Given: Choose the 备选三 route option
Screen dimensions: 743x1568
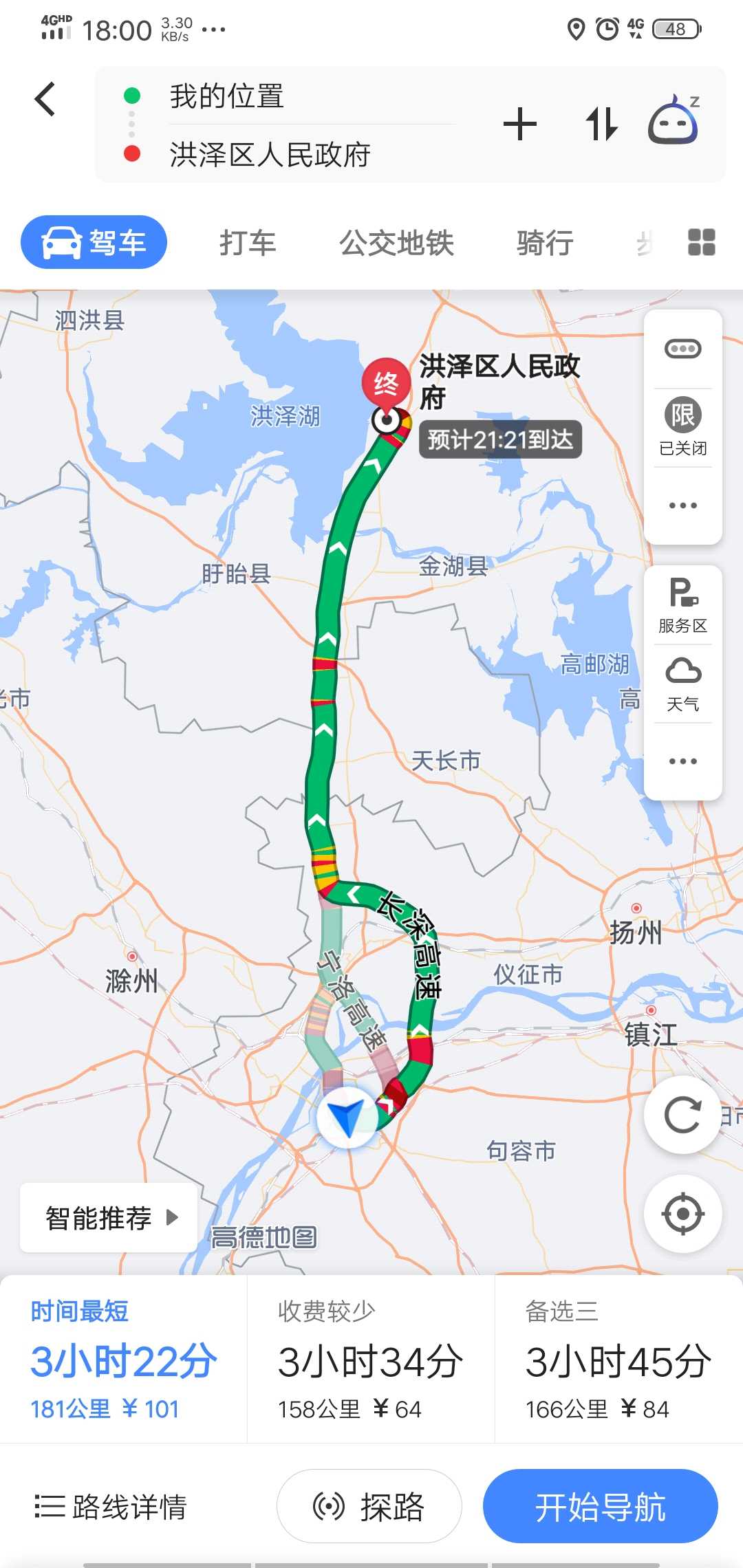Looking at the screenshot, I should (618, 1359).
